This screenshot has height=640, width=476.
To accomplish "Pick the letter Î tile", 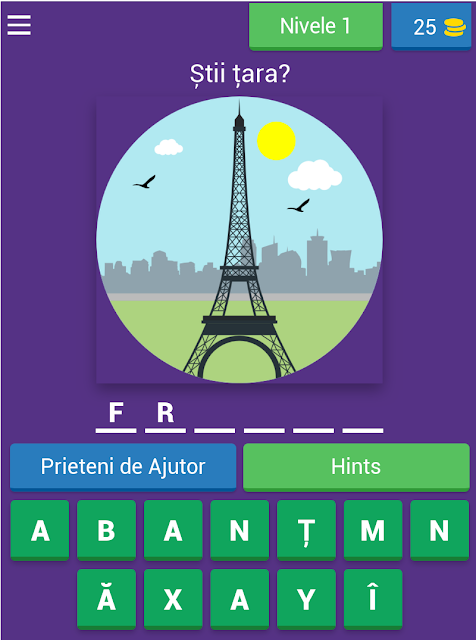I will (373, 599).
